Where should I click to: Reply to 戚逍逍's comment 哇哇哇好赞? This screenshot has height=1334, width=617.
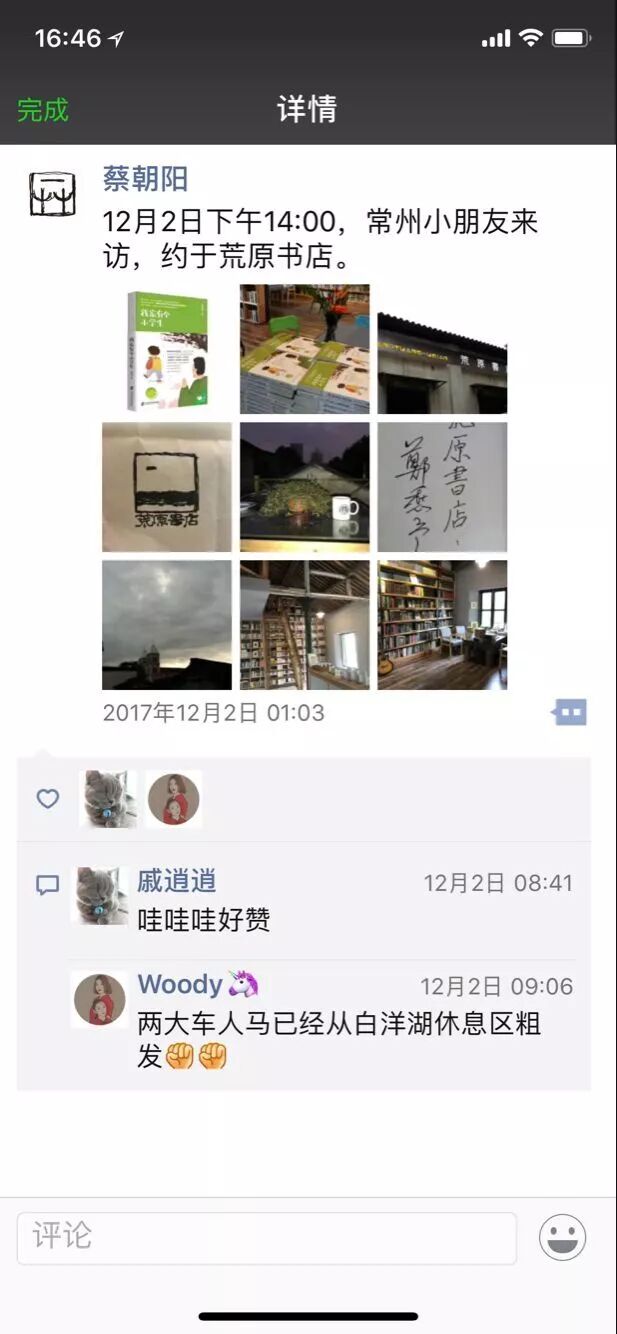(204, 920)
